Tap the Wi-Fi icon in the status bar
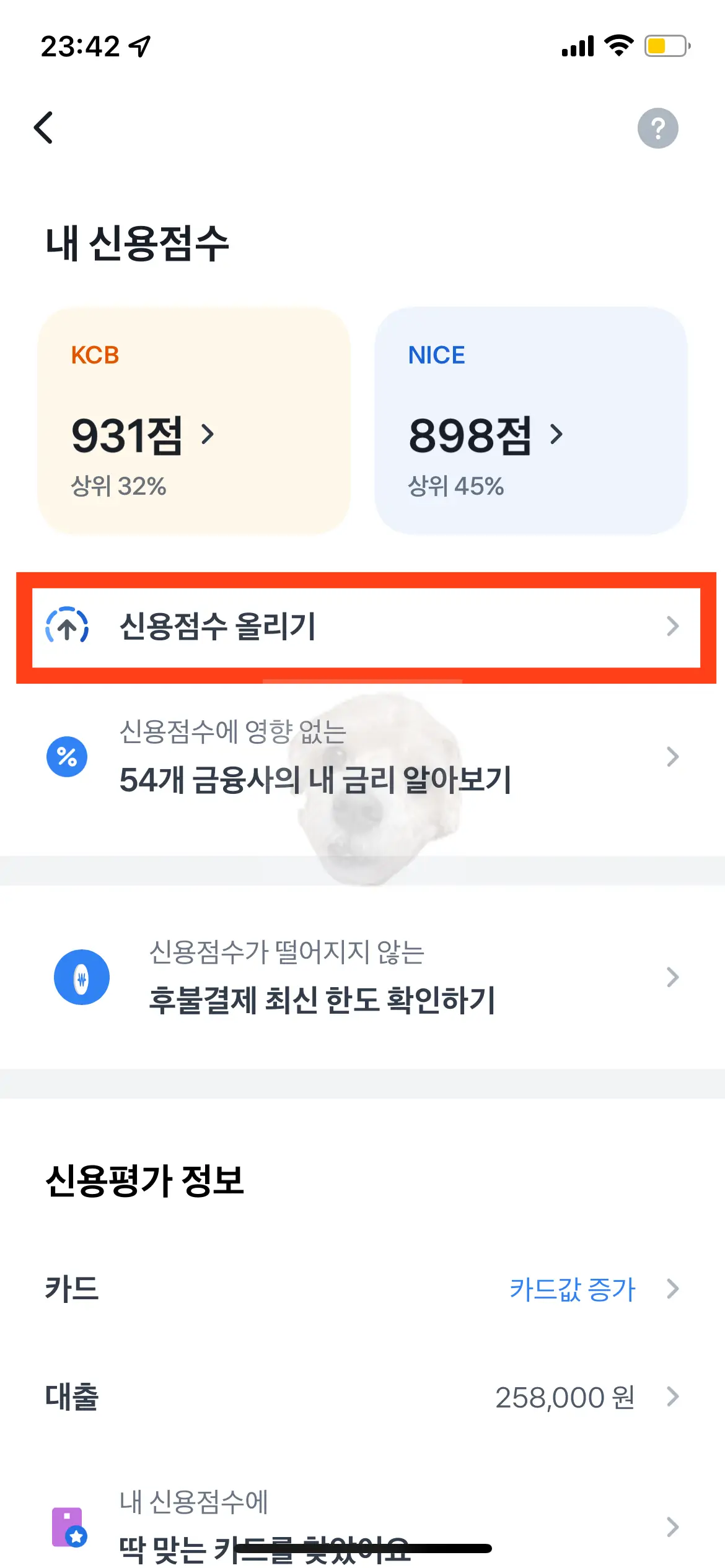 tap(618, 45)
